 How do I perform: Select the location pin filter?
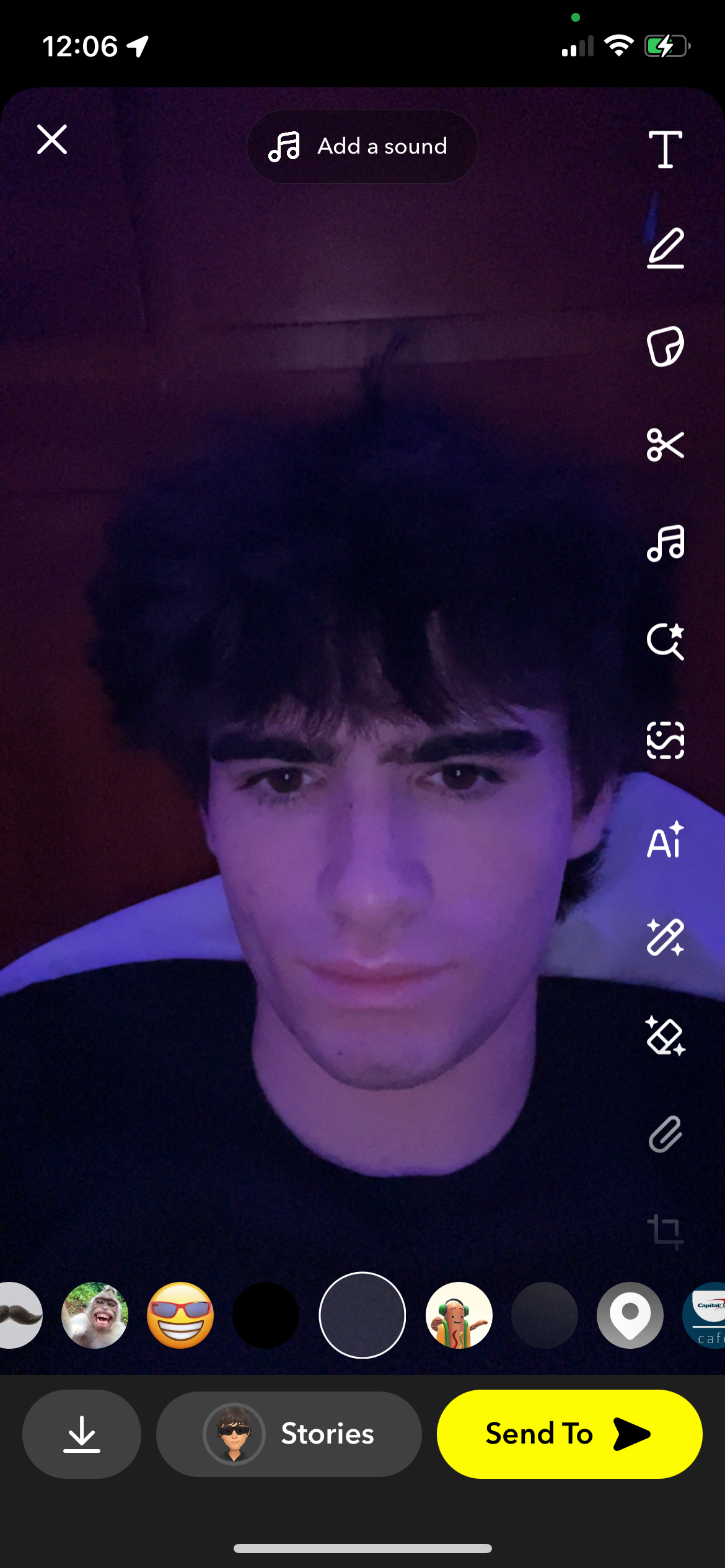point(630,1315)
